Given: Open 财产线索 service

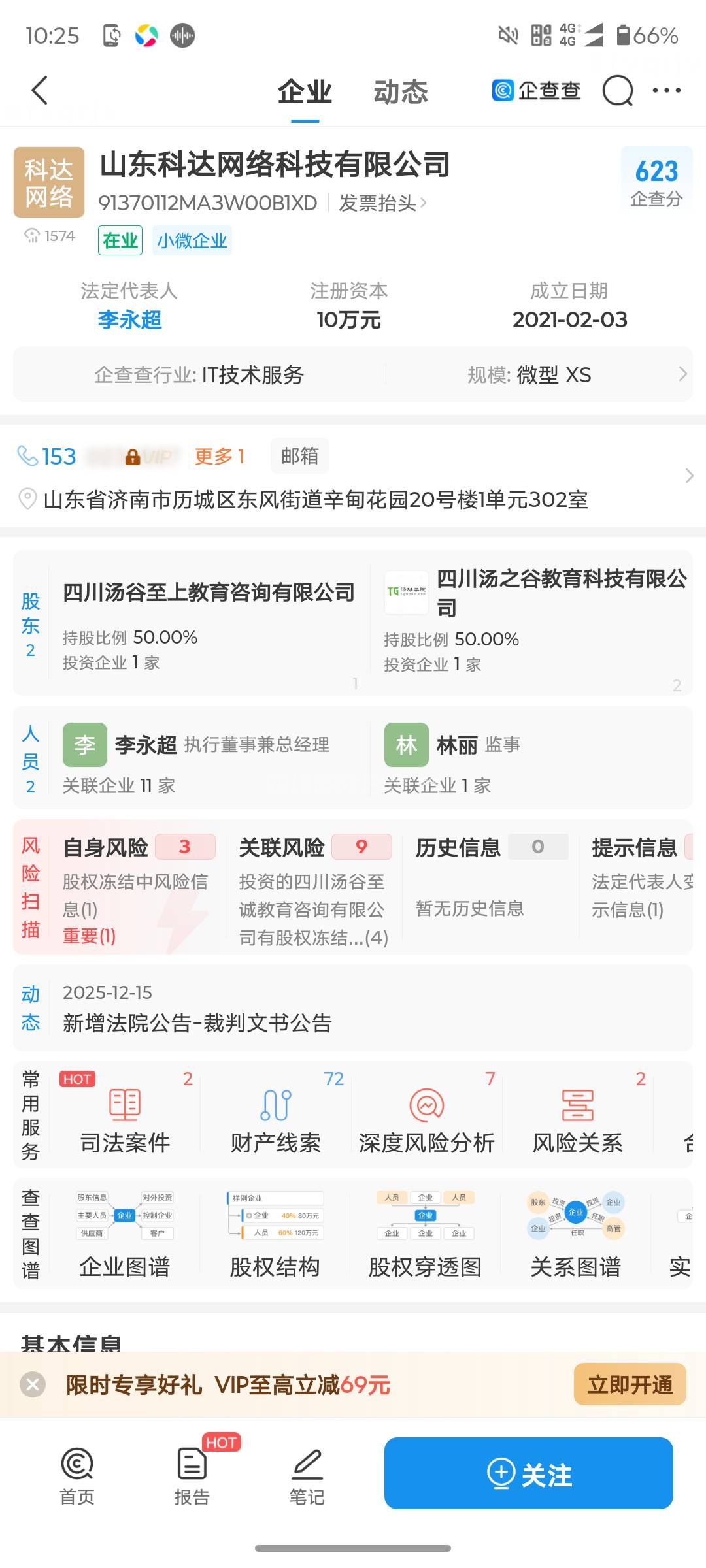Looking at the screenshot, I should pos(275,1119).
